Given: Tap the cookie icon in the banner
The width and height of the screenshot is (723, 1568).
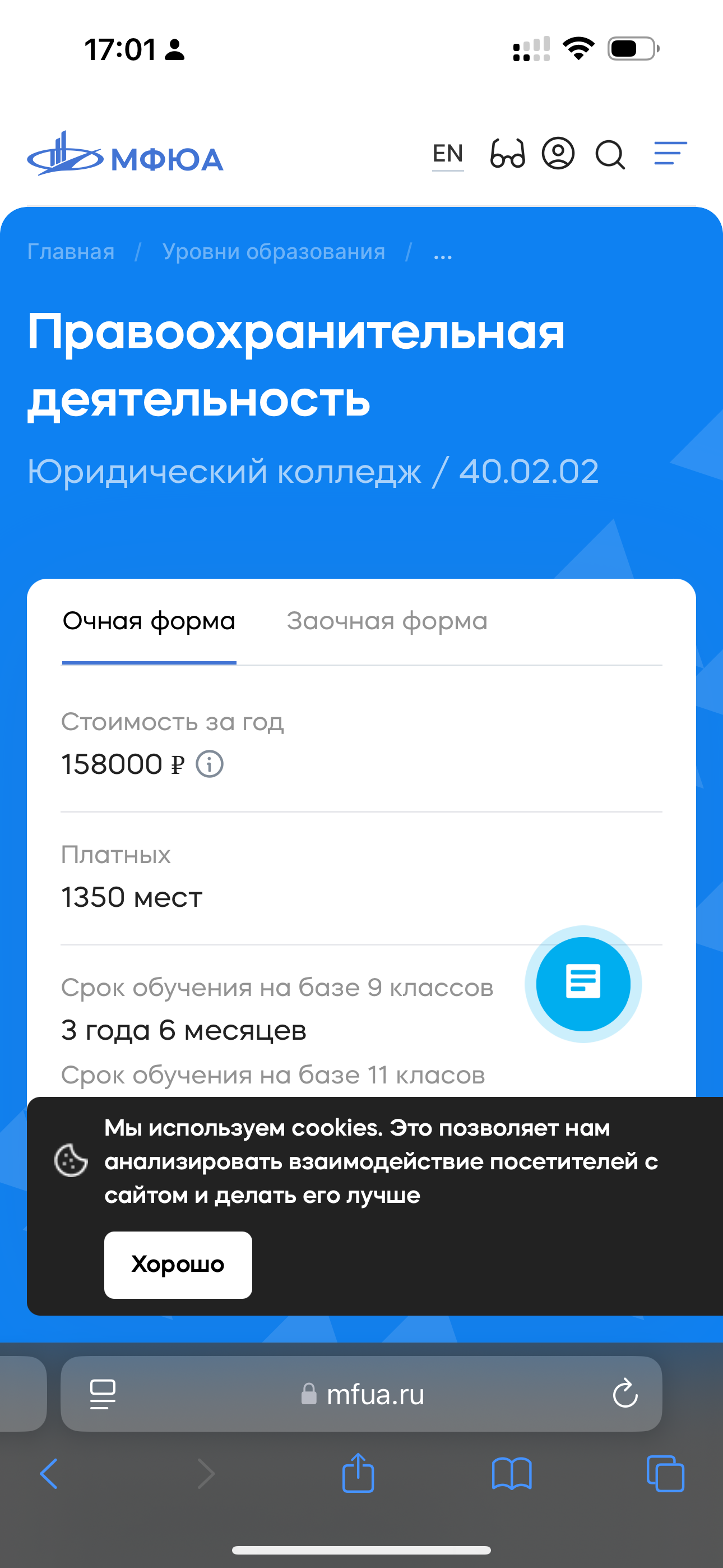Looking at the screenshot, I should [x=71, y=1160].
